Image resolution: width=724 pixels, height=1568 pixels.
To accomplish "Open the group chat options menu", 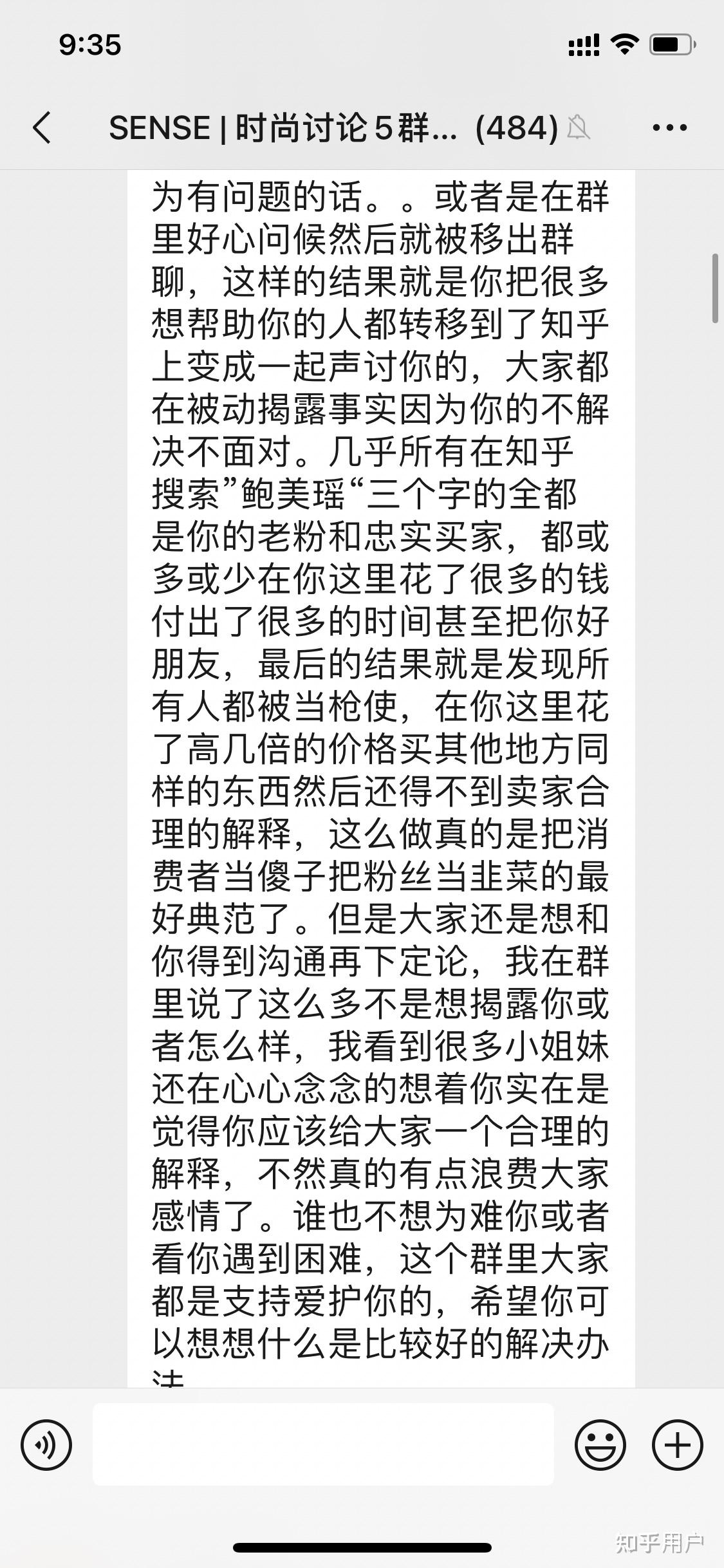I will (x=669, y=127).
